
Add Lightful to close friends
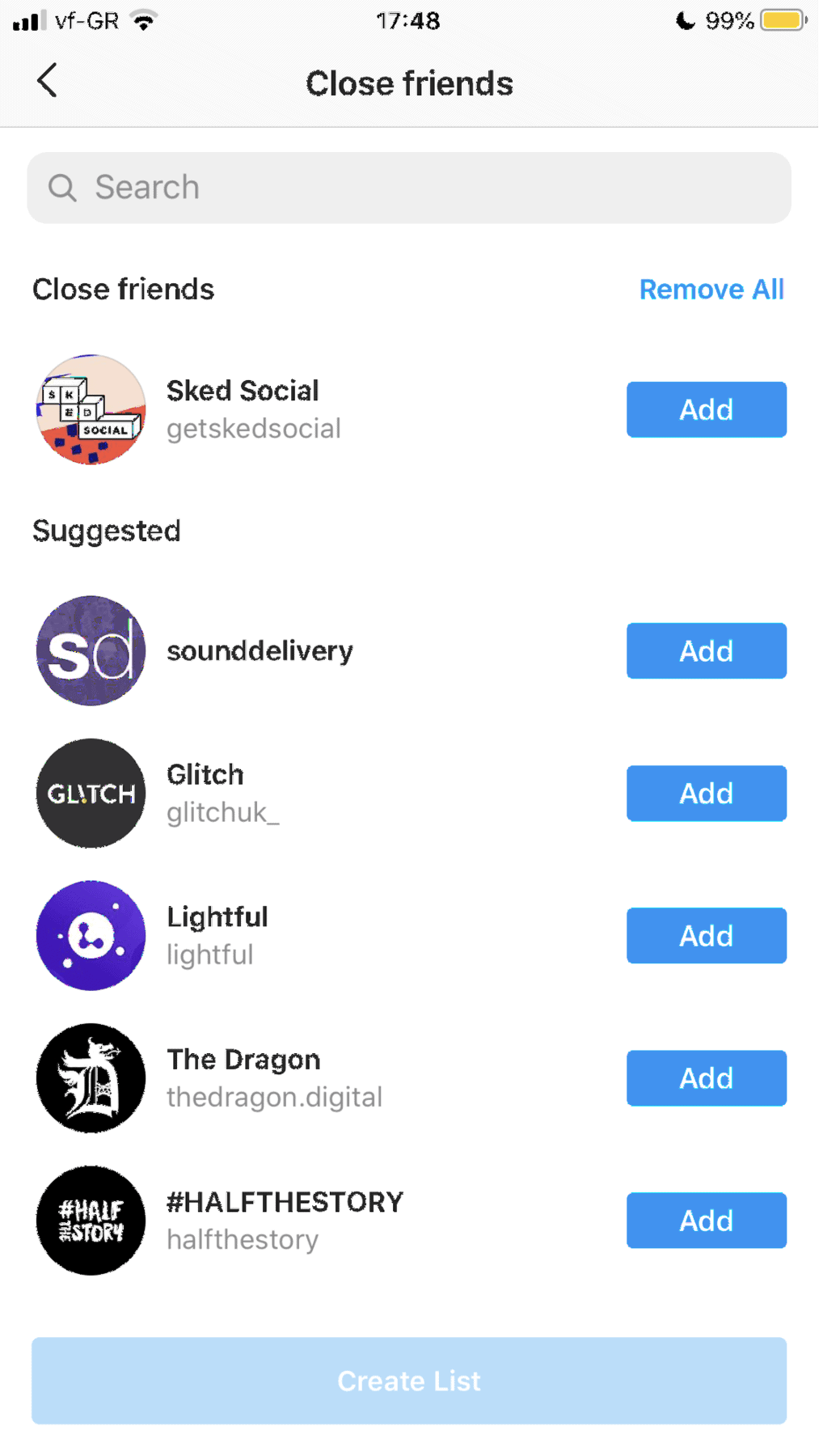point(706,935)
